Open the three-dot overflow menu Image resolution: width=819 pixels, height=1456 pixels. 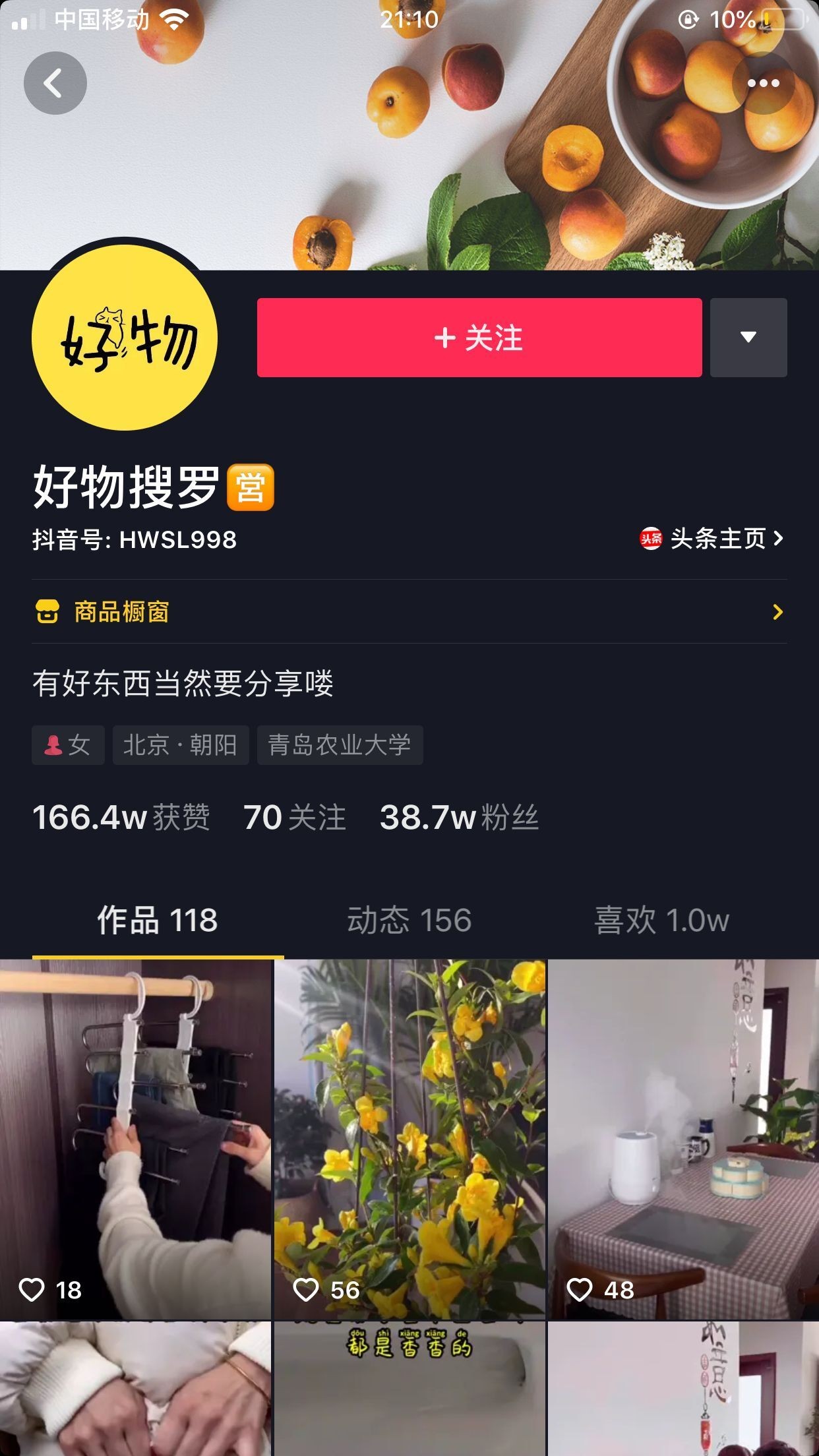tap(763, 83)
